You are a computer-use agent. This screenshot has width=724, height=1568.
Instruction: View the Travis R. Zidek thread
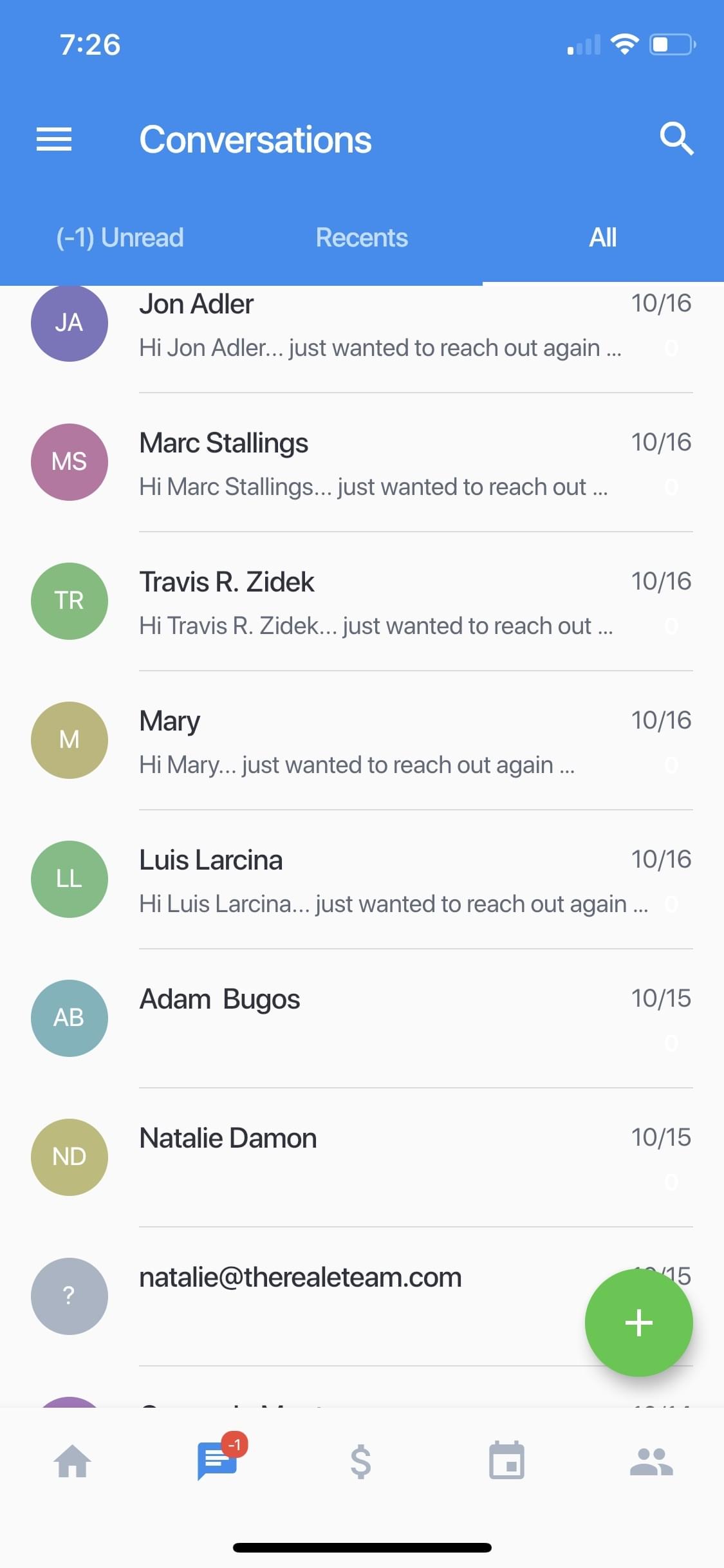point(380,602)
